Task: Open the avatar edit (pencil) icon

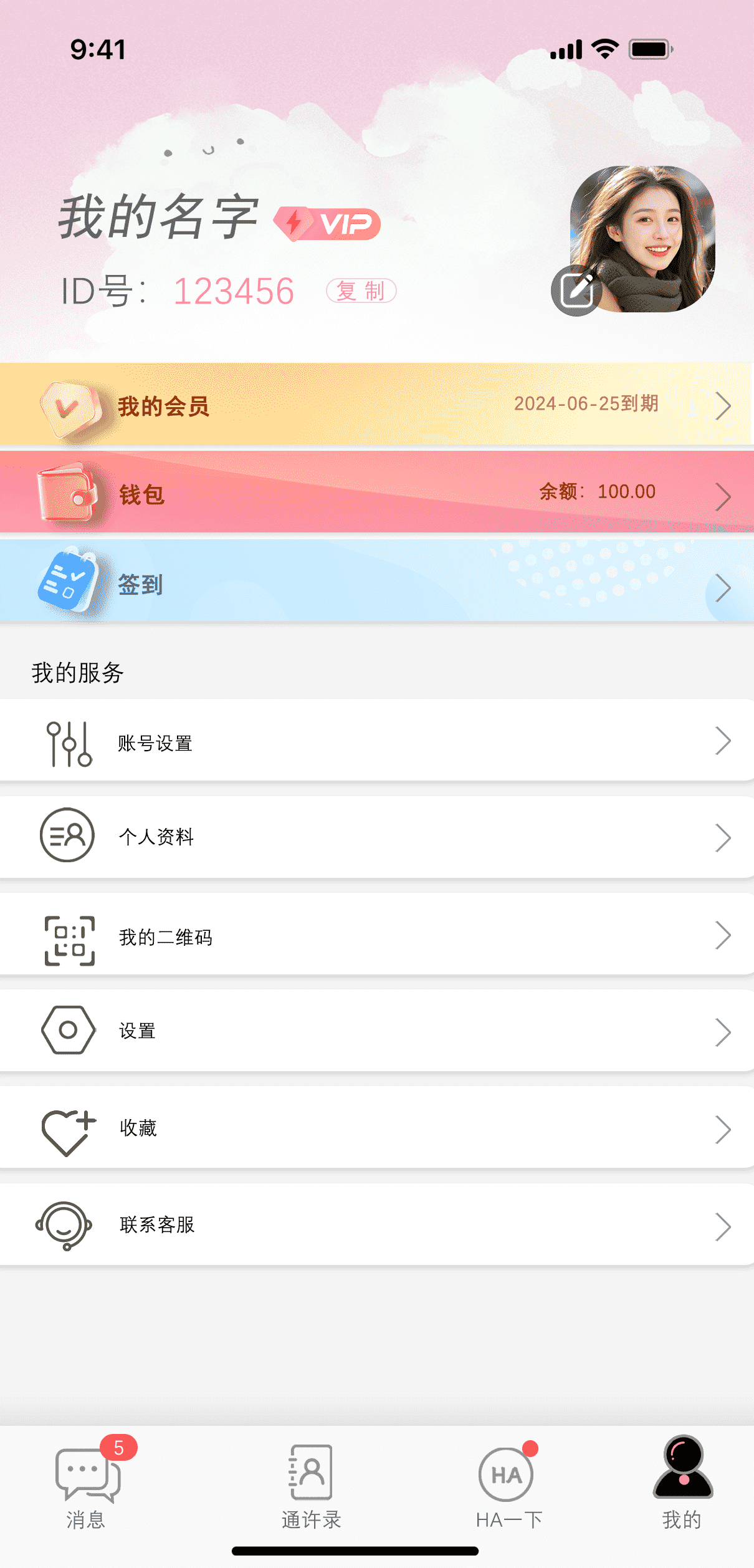Action: (x=576, y=290)
